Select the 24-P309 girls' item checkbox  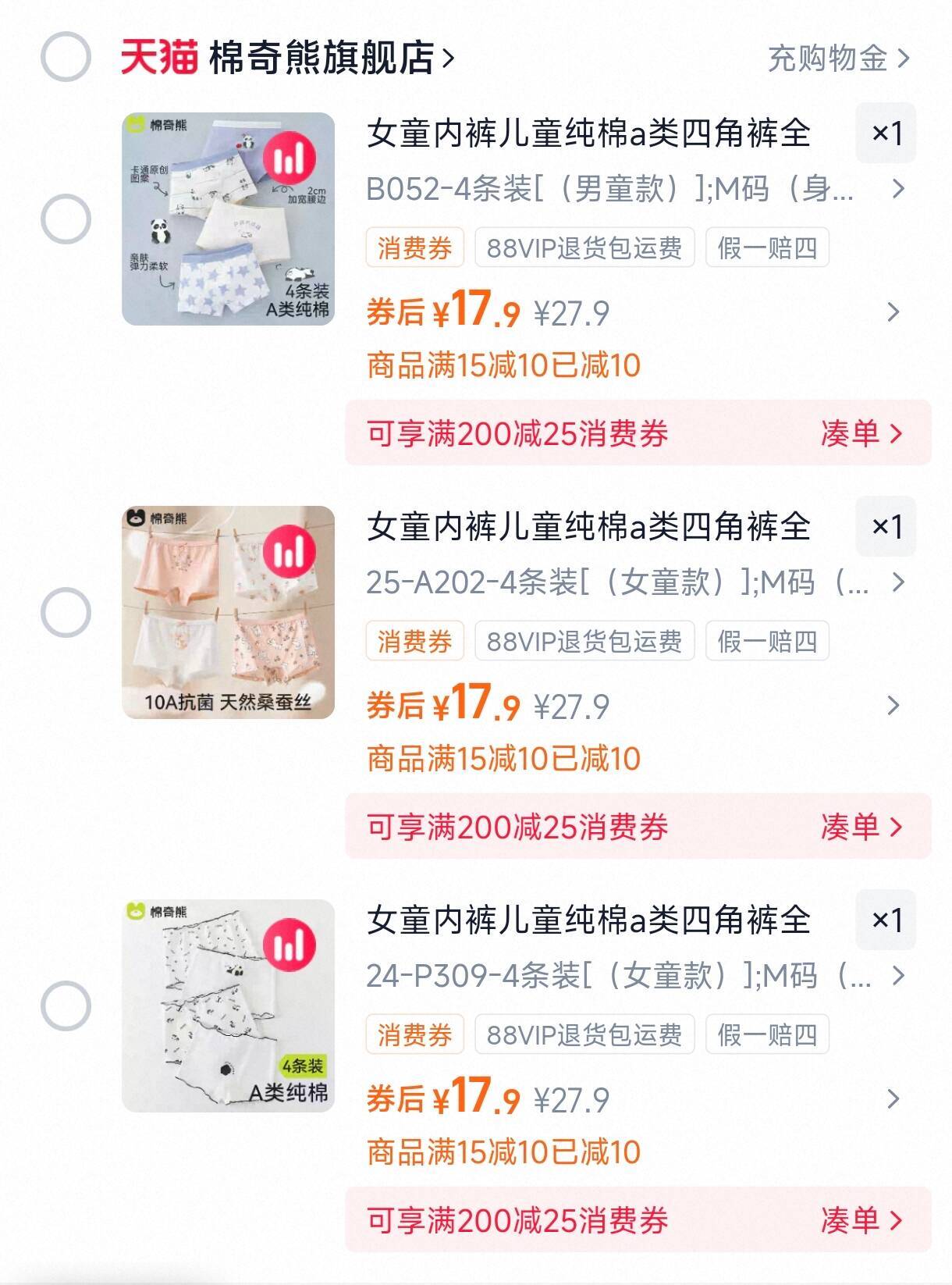[x=66, y=1006]
